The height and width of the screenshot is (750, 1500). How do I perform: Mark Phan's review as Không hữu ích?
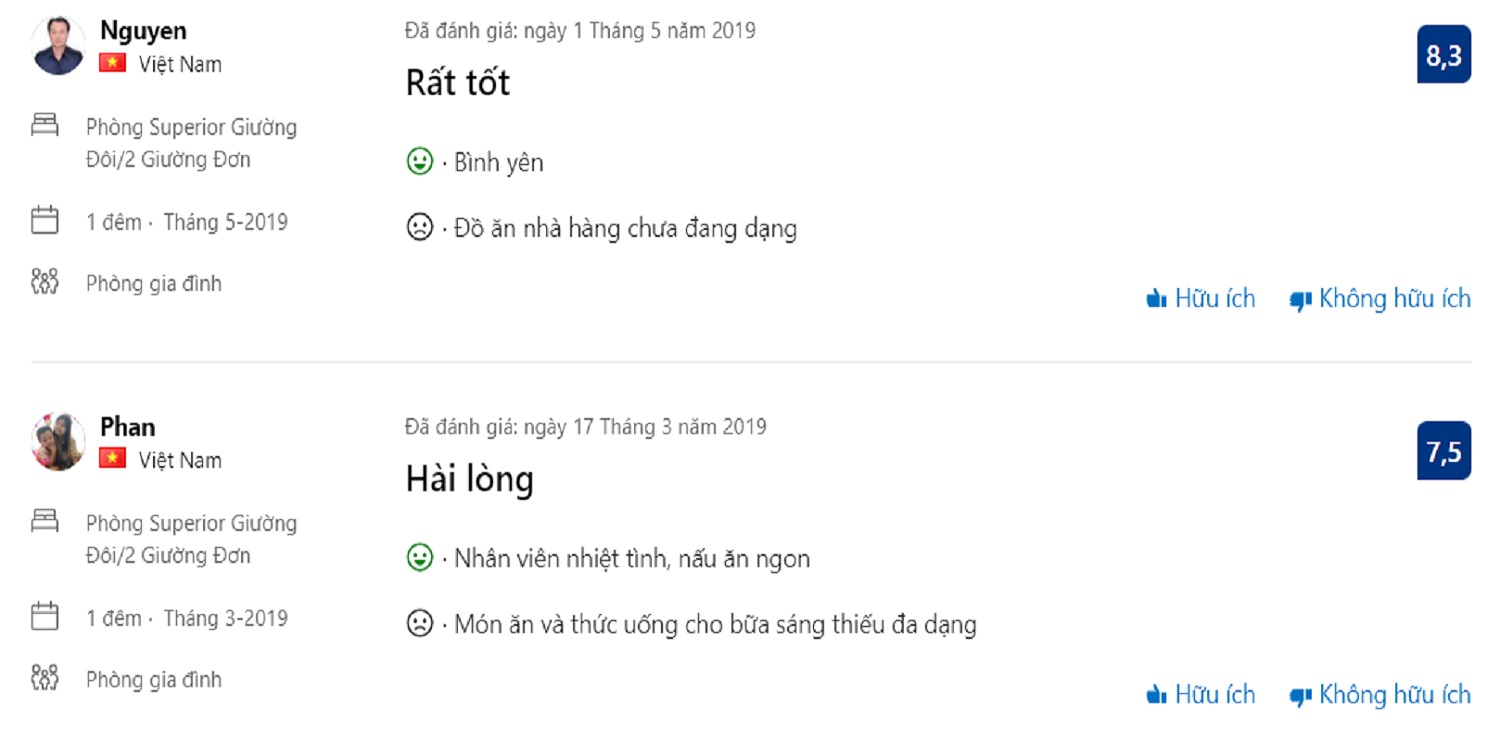coord(1380,695)
